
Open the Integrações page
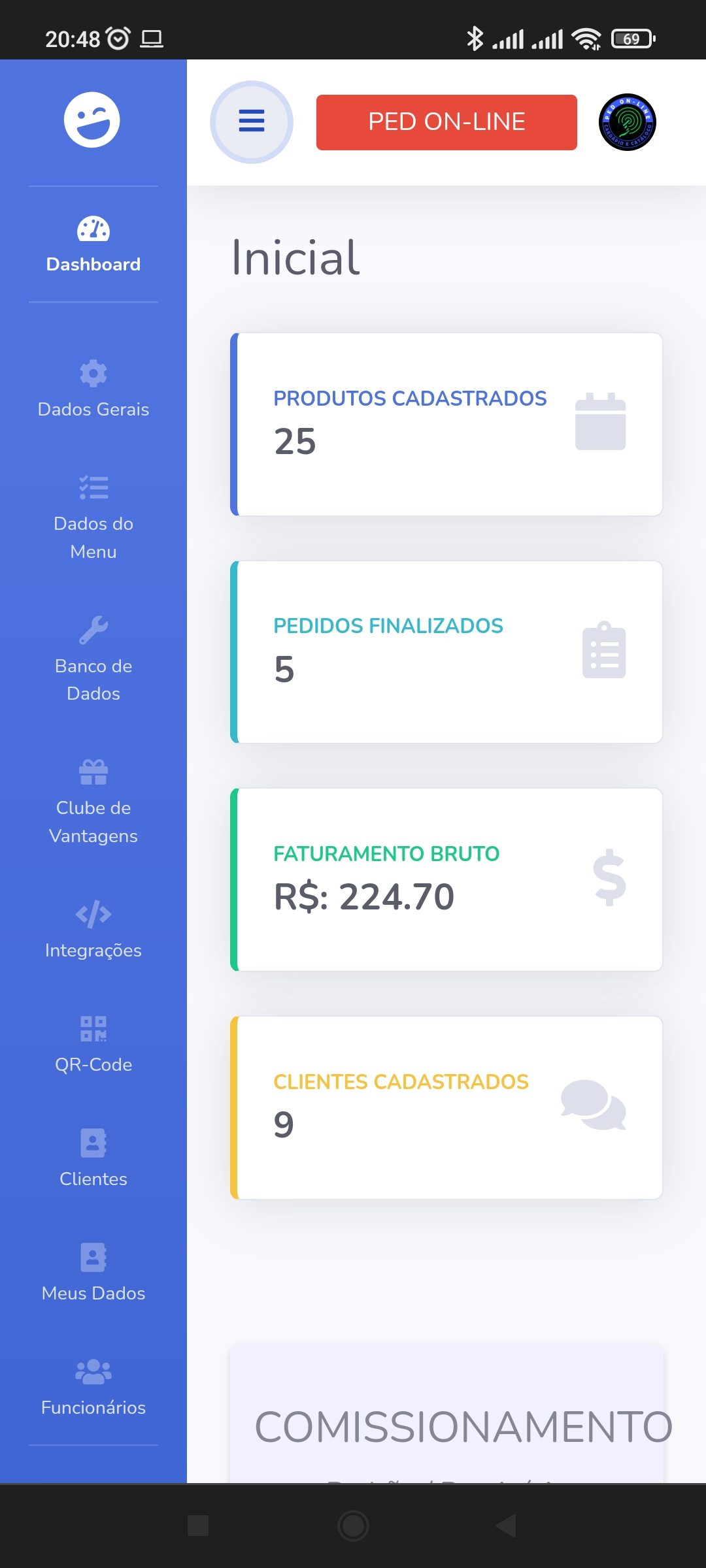(x=93, y=930)
